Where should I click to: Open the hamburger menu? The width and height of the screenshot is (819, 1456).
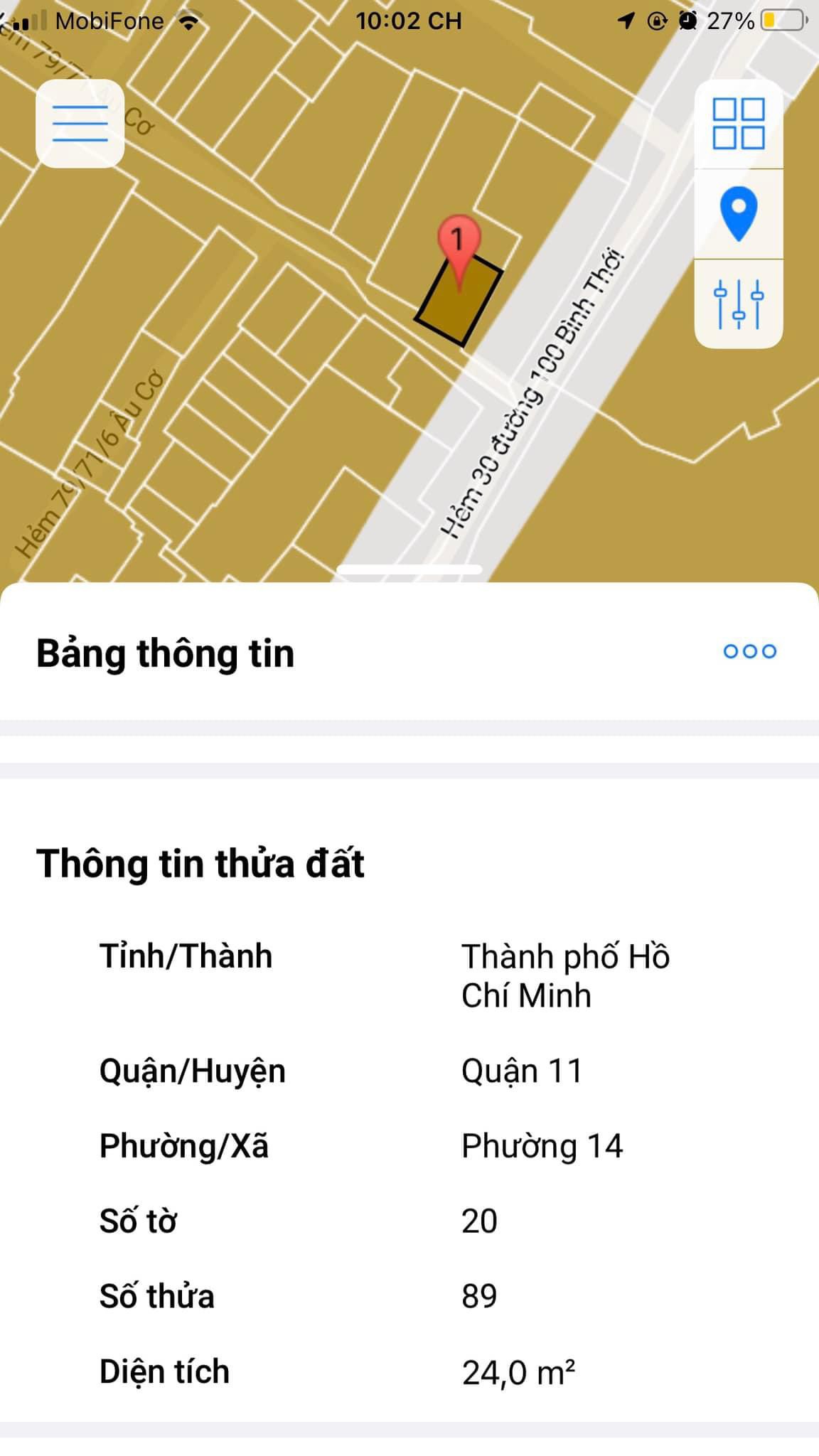point(80,124)
